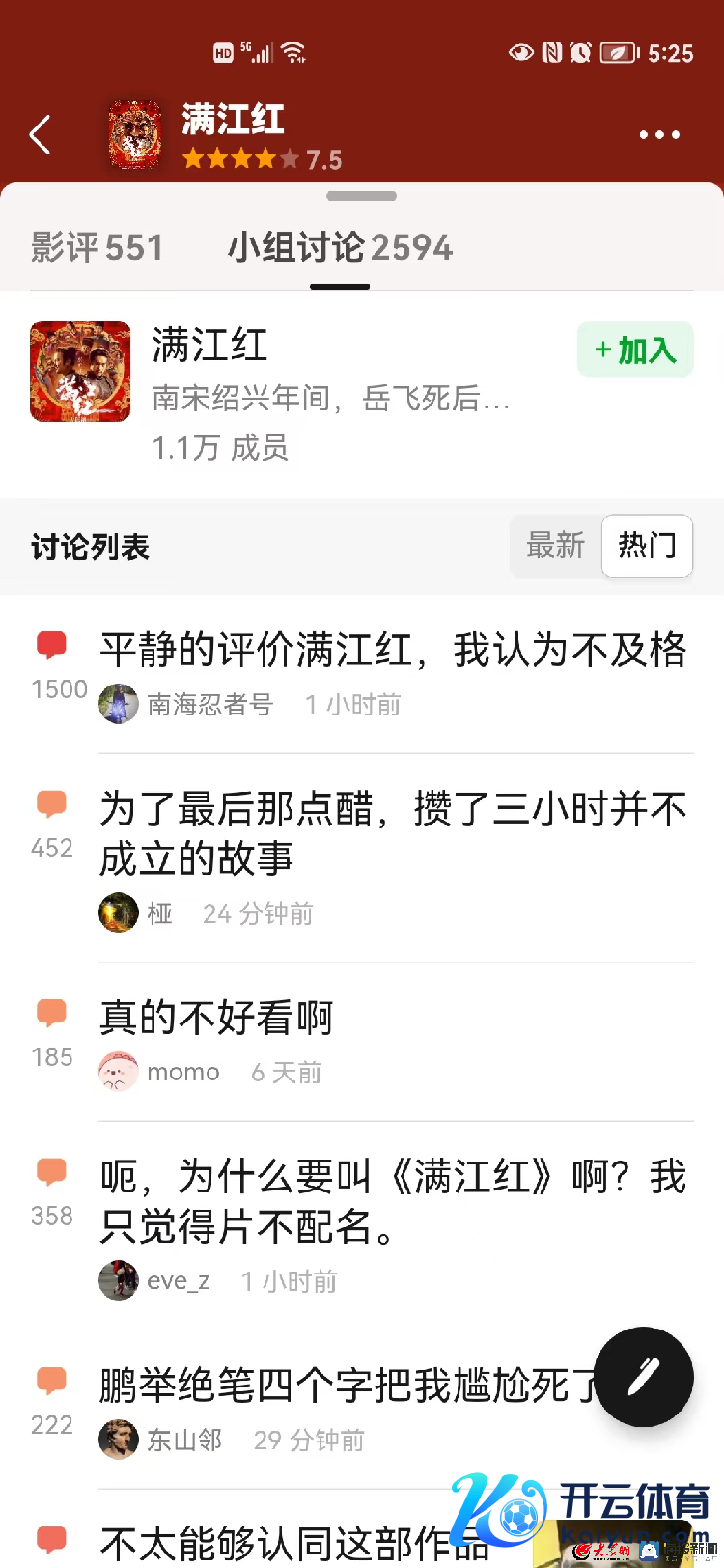Open the 满江红 movie header at top

click(232, 135)
